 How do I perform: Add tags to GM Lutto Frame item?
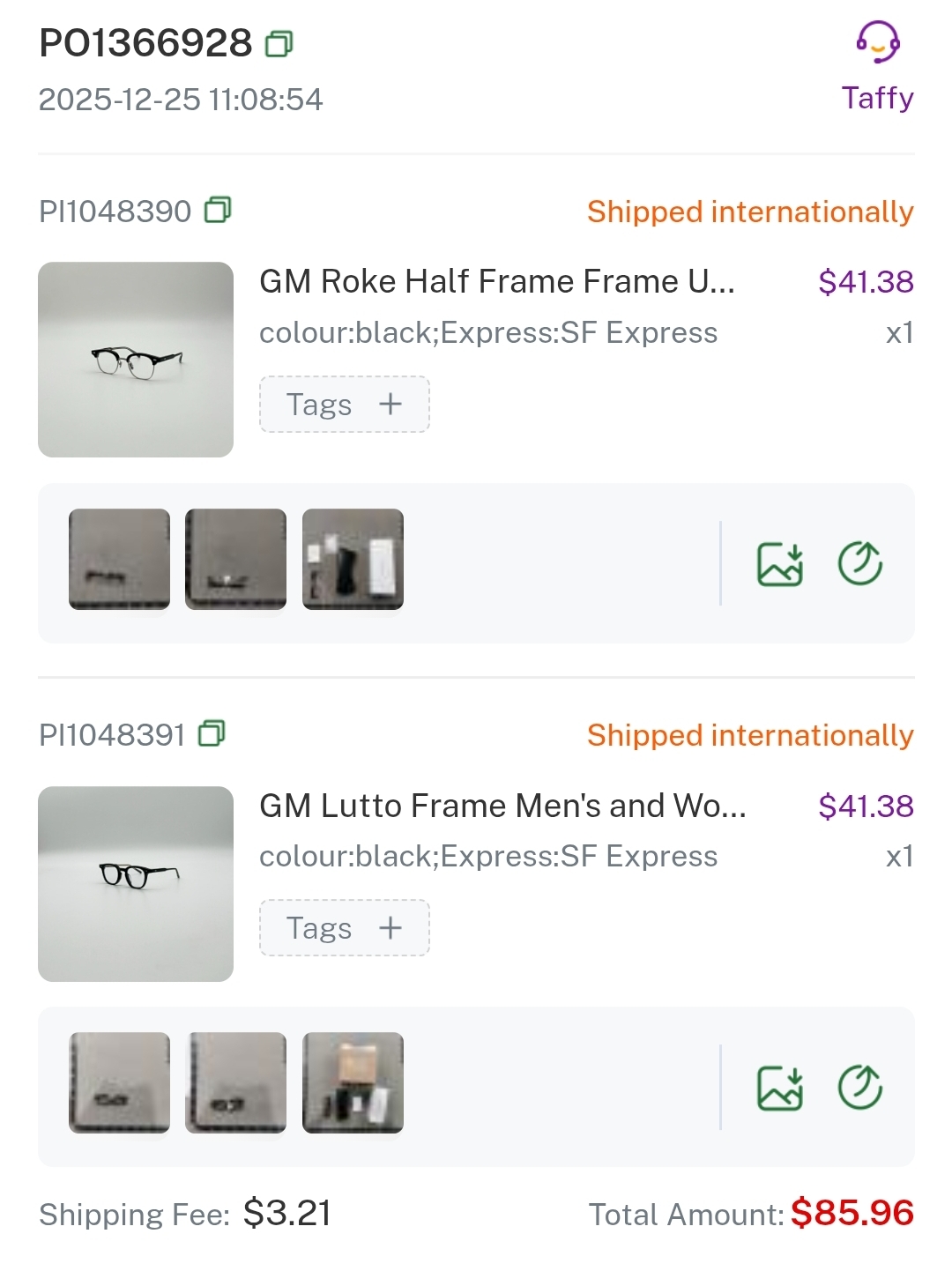[x=344, y=928]
